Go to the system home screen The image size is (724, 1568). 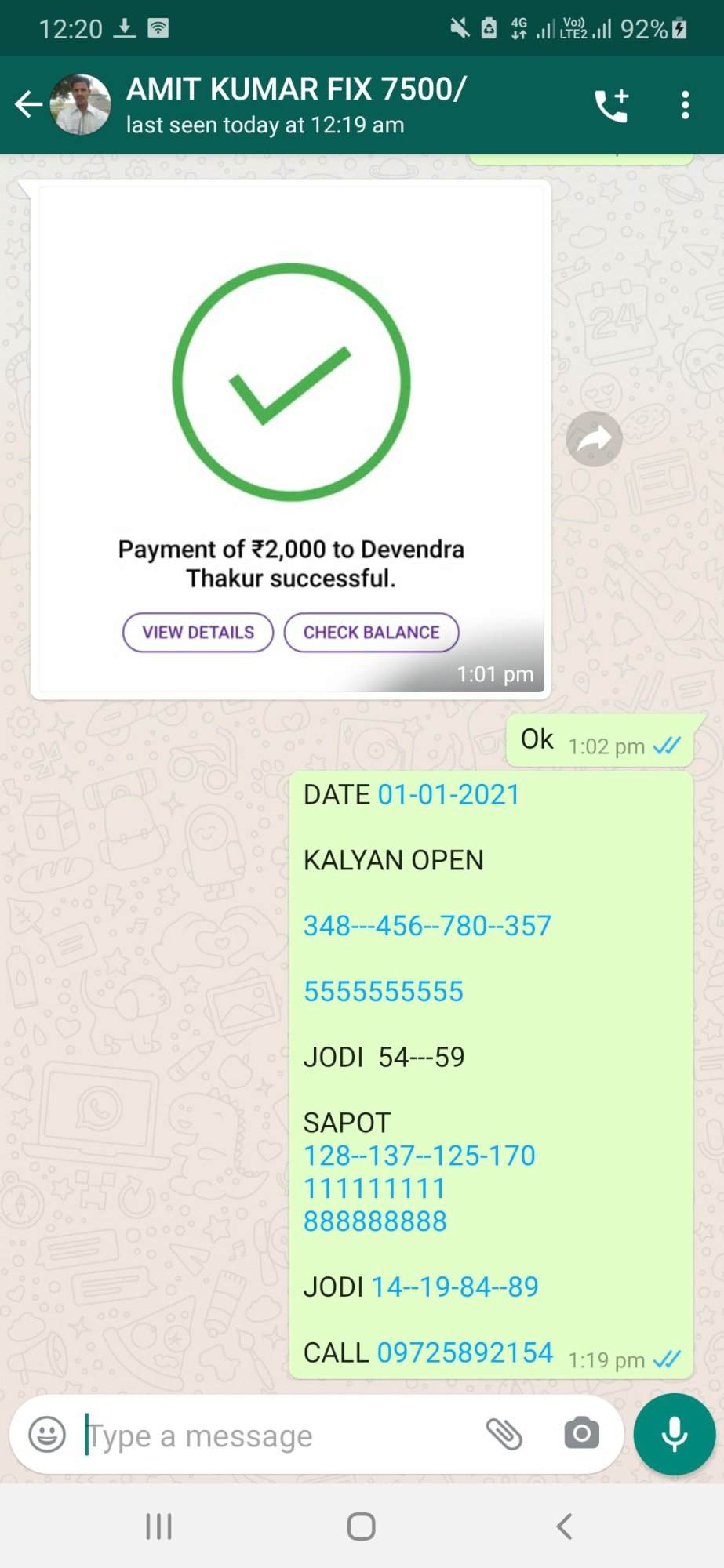point(362,1526)
